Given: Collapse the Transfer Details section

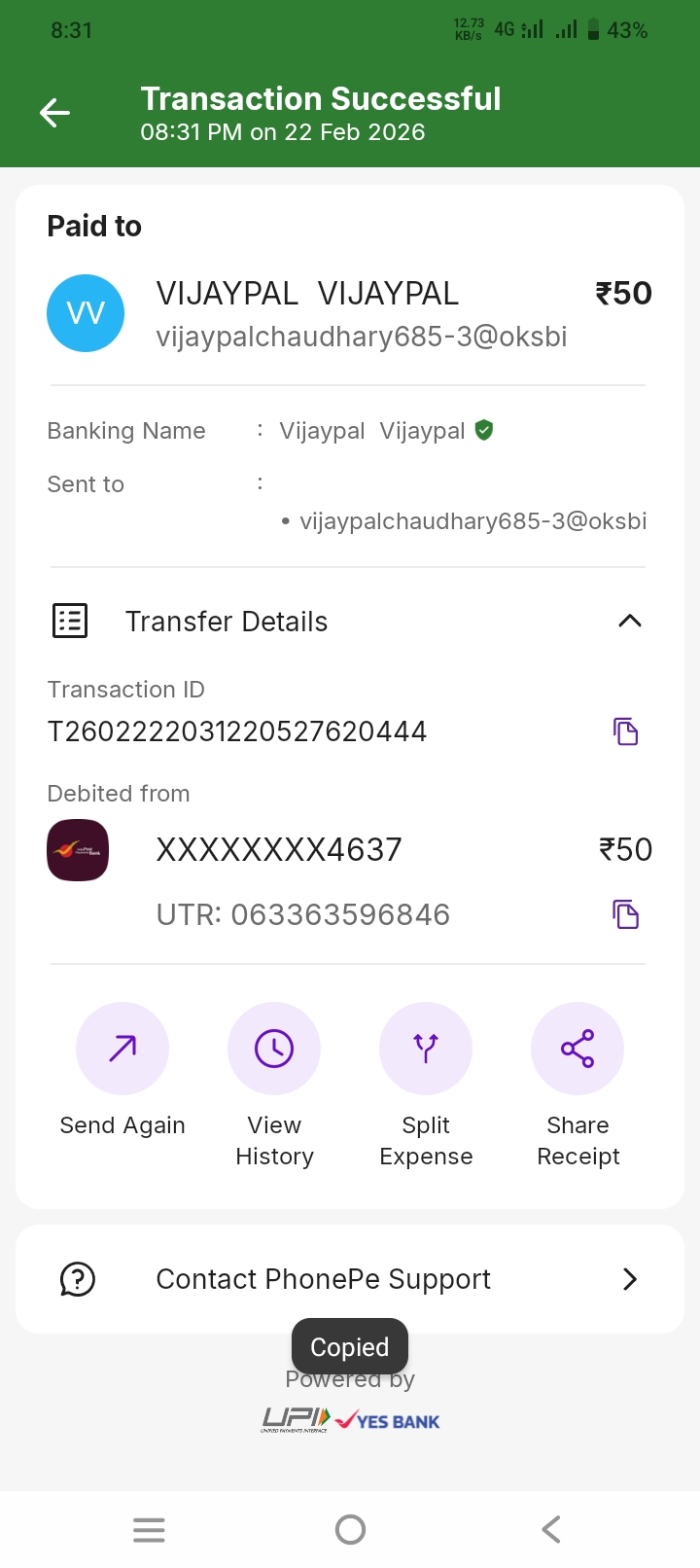Looking at the screenshot, I should 630,621.
